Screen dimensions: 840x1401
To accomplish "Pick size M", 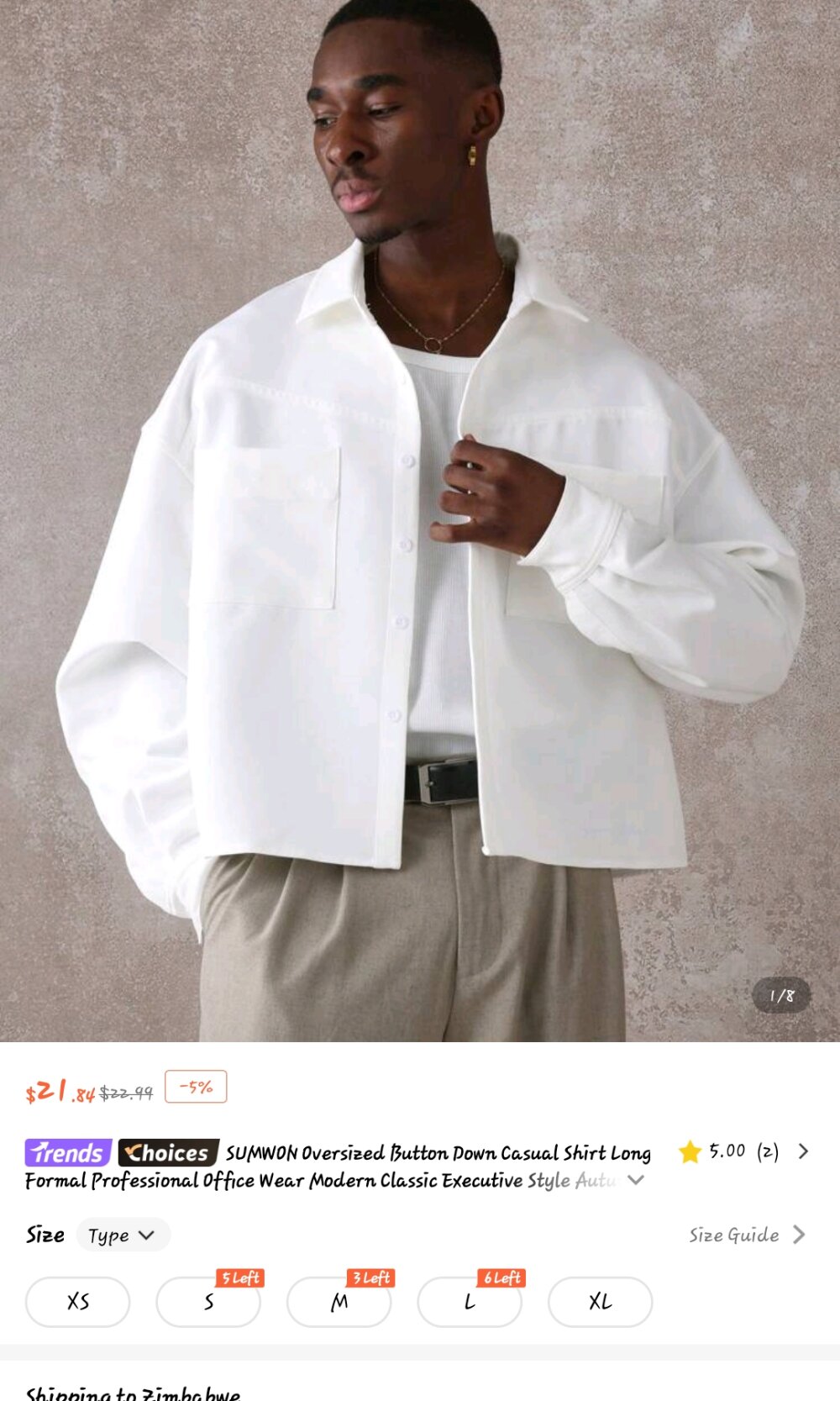I will 339,1302.
